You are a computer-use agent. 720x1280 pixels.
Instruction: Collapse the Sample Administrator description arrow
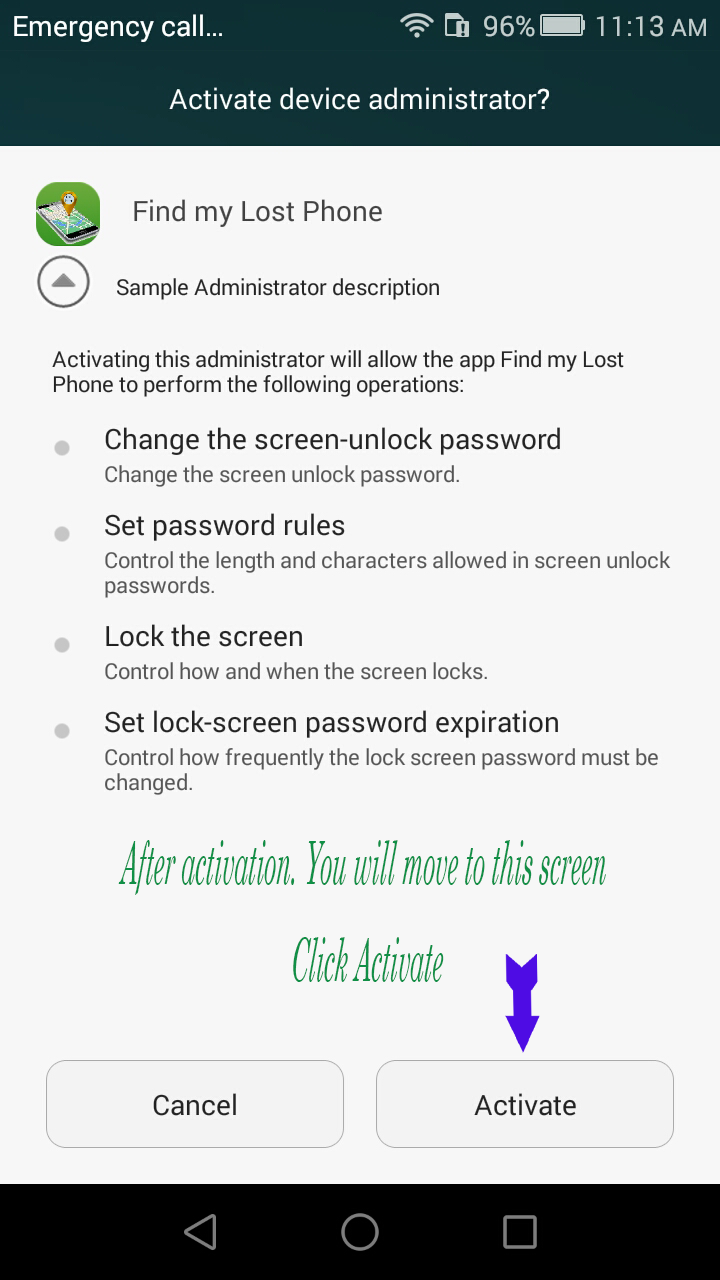click(x=64, y=282)
